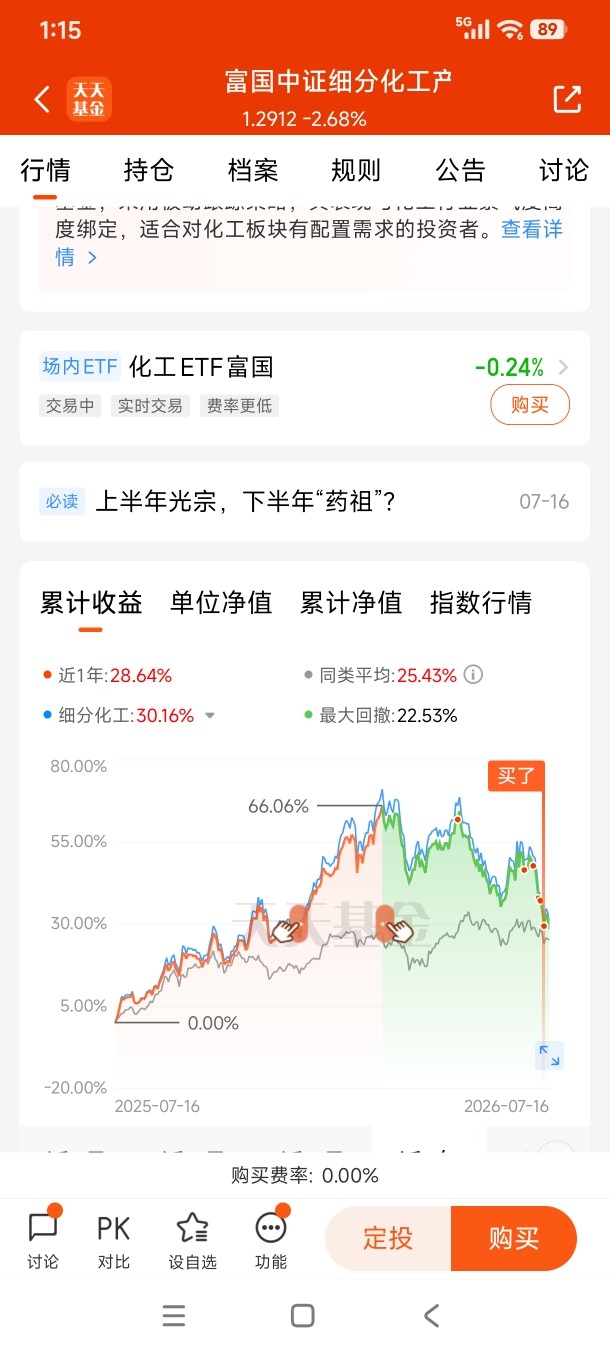Image resolution: width=610 pixels, height=1356 pixels.
Task: Go back using the top-left arrow
Action: pyautogui.click(x=41, y=99)
